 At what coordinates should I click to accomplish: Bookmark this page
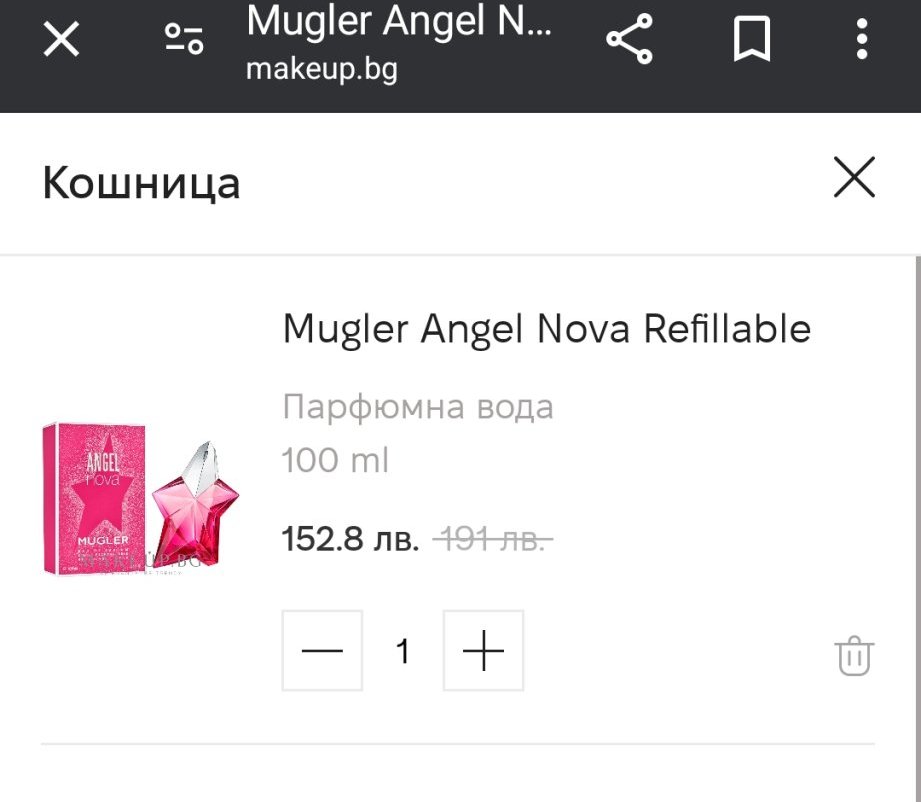pyautogui.click(x=751, y=41)
